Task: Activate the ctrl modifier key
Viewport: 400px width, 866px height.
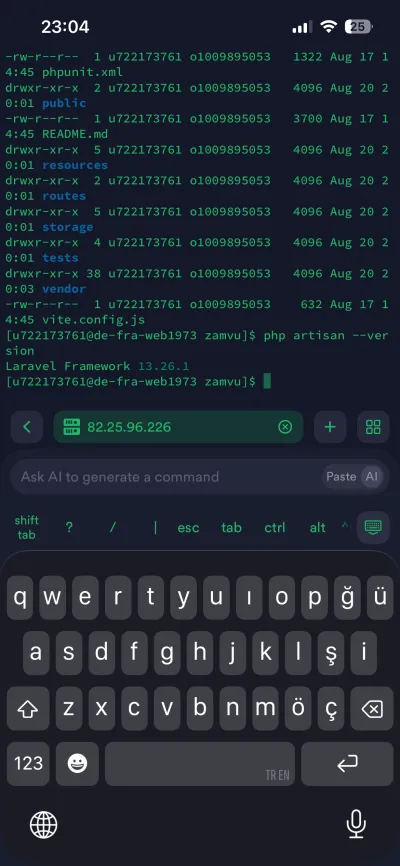Action: coord(275,528)
